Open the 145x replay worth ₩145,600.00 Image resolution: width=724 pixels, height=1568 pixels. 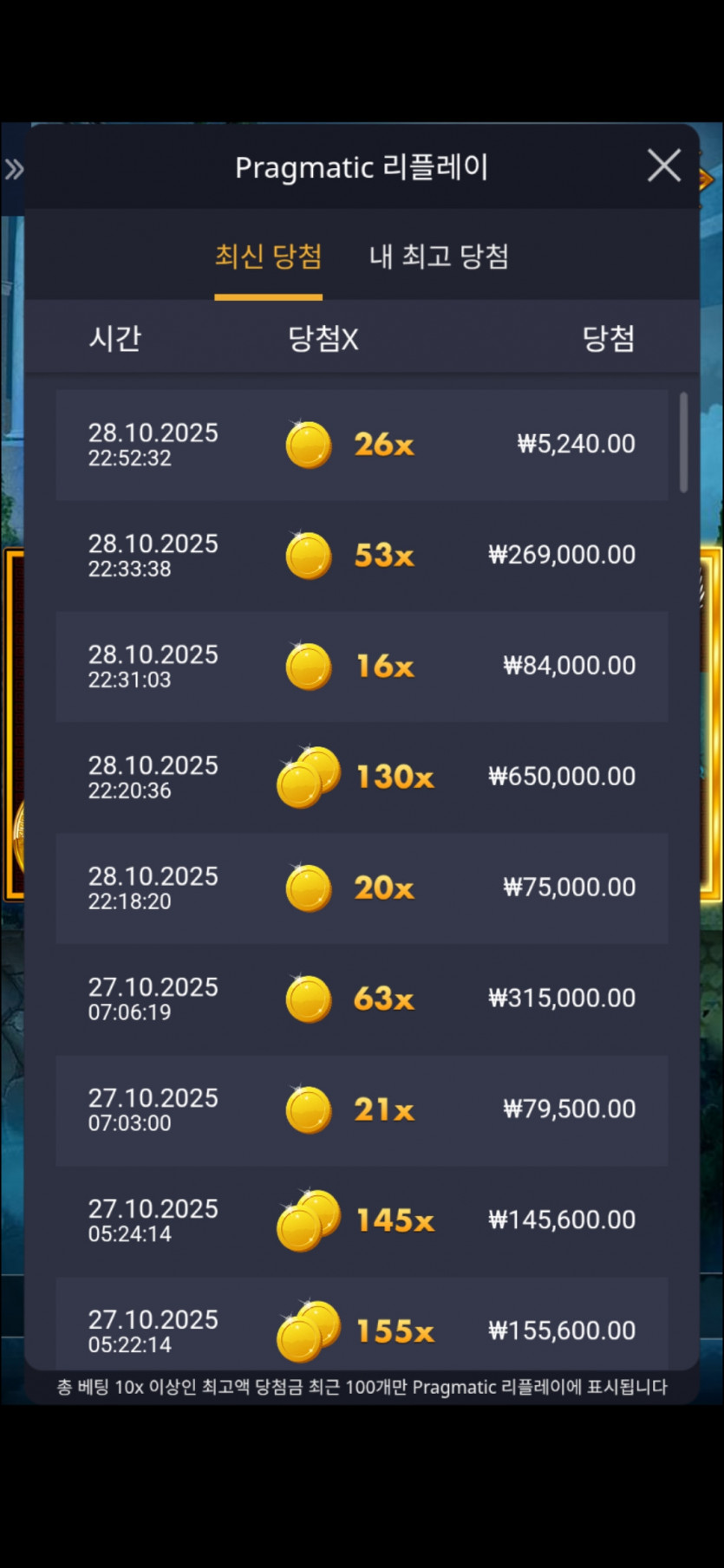(x=362, y=1221)
